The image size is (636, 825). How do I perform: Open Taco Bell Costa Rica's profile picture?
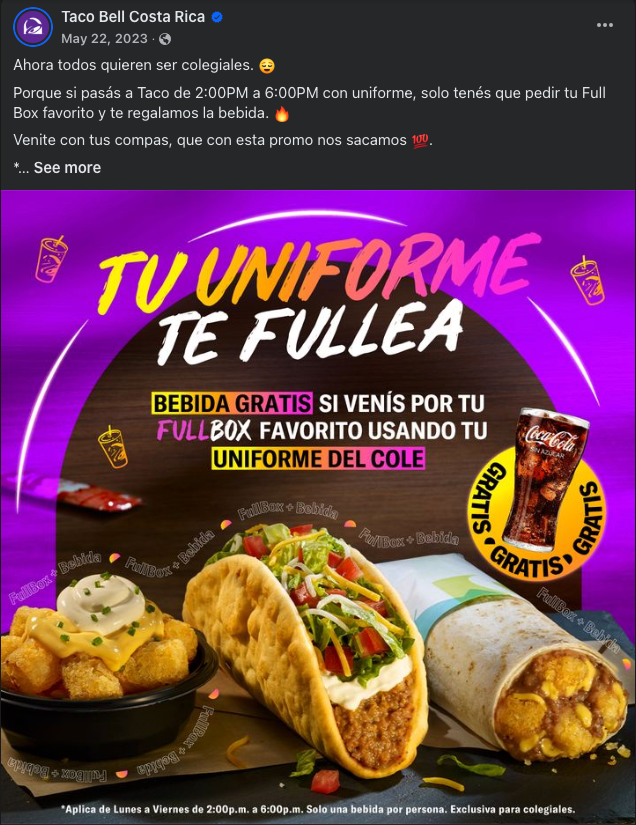(x=33, y=26)
